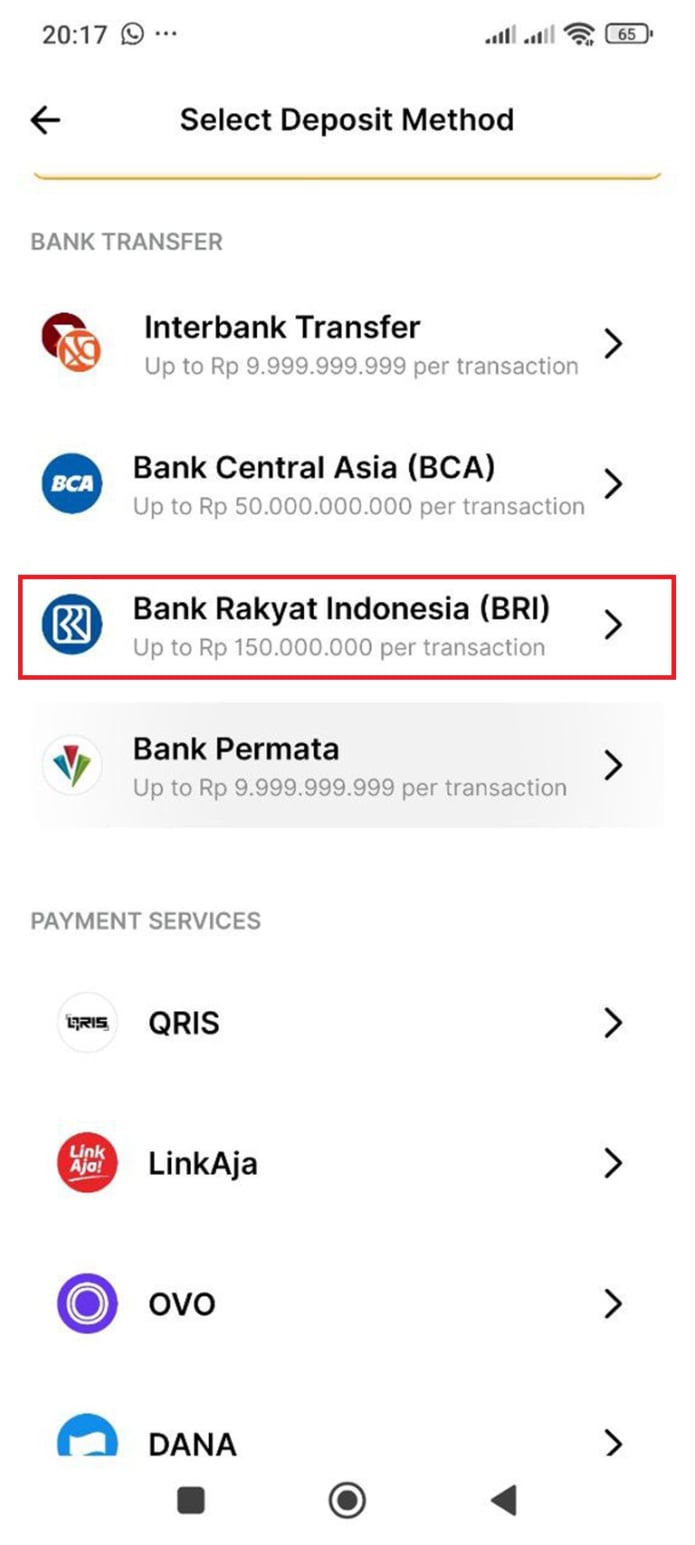Choose OVO as deposit method
695x1545 pixels.
click(347, 1304)
